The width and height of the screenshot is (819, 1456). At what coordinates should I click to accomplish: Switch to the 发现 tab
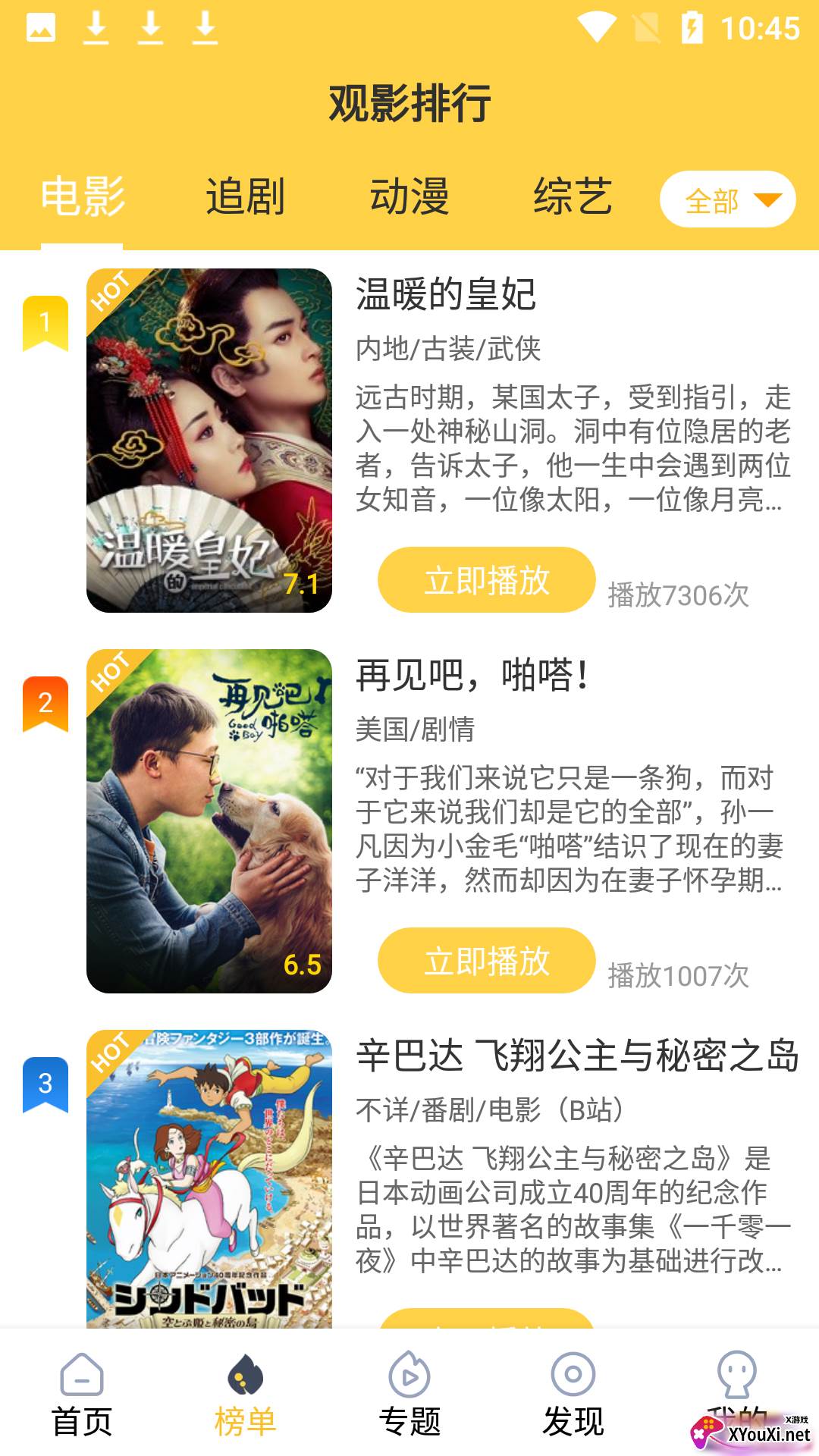pyautogui.click(x=573, y=1394)
